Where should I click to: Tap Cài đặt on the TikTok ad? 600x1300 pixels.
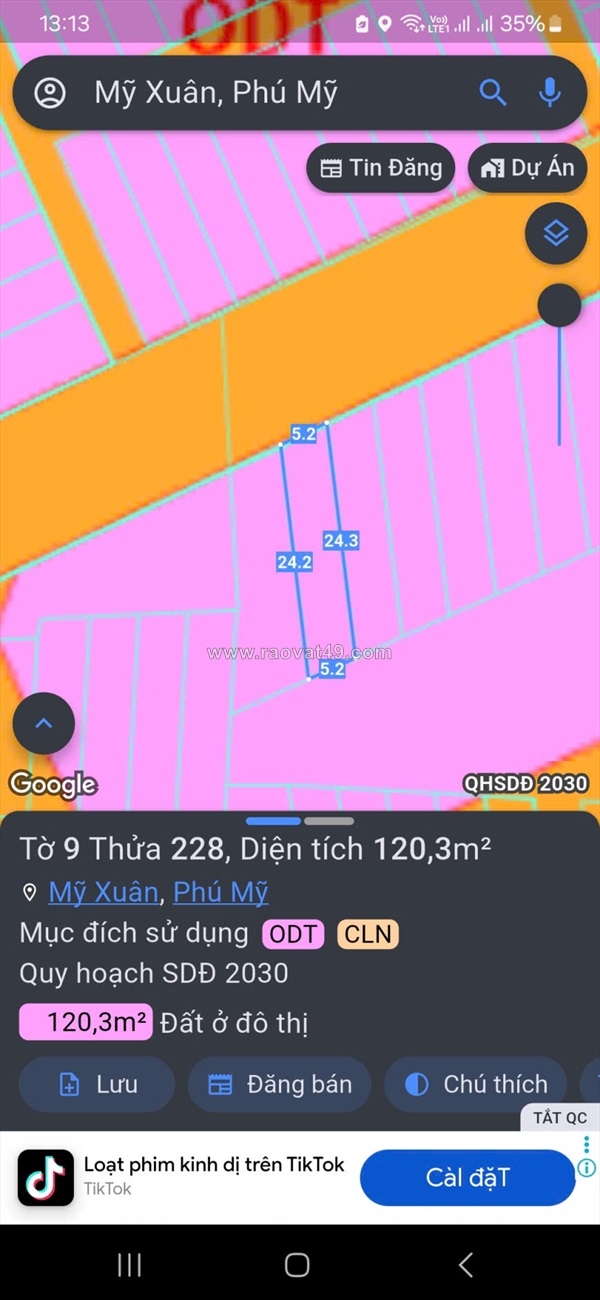[467, 1177]
